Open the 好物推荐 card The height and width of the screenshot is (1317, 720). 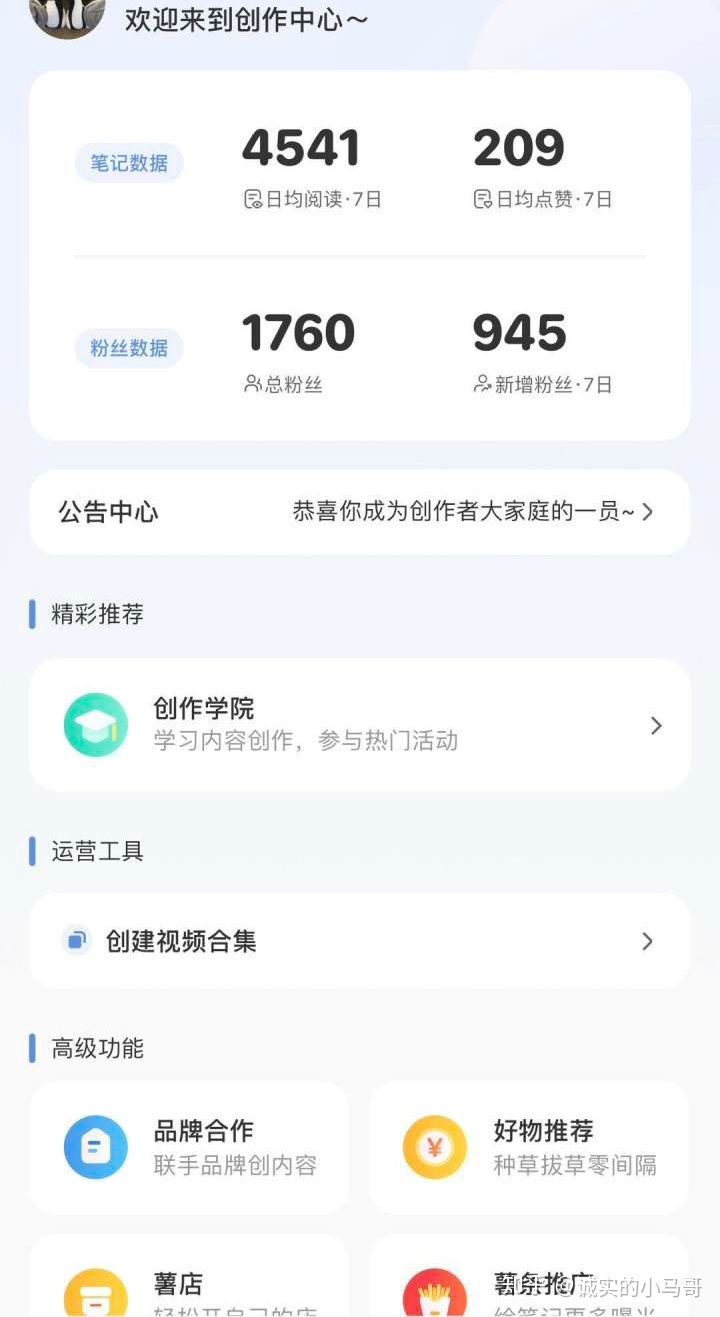[x=528, y=1147]
